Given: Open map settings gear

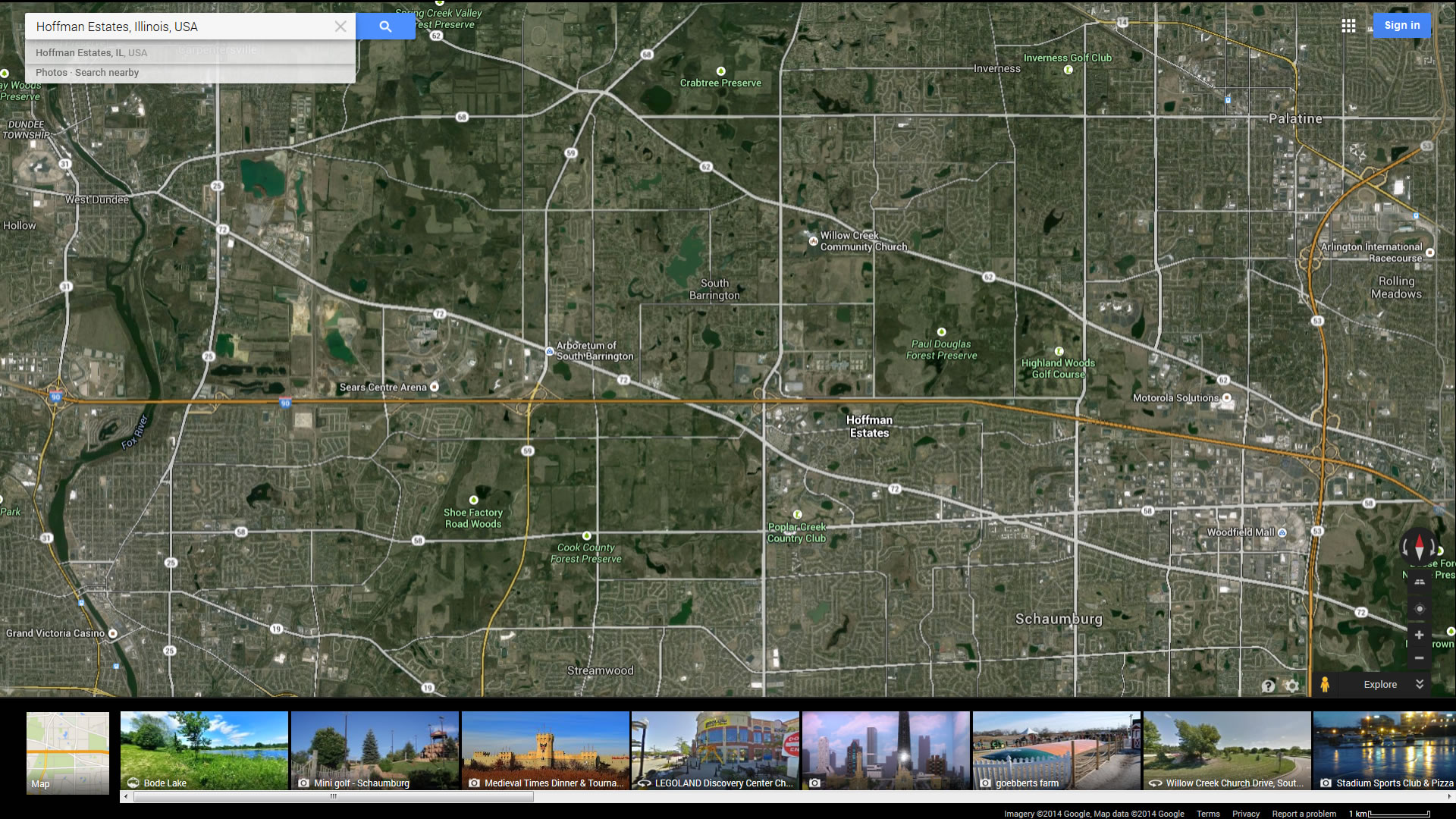Looking at the screenshot, I should pos(1292,686).
